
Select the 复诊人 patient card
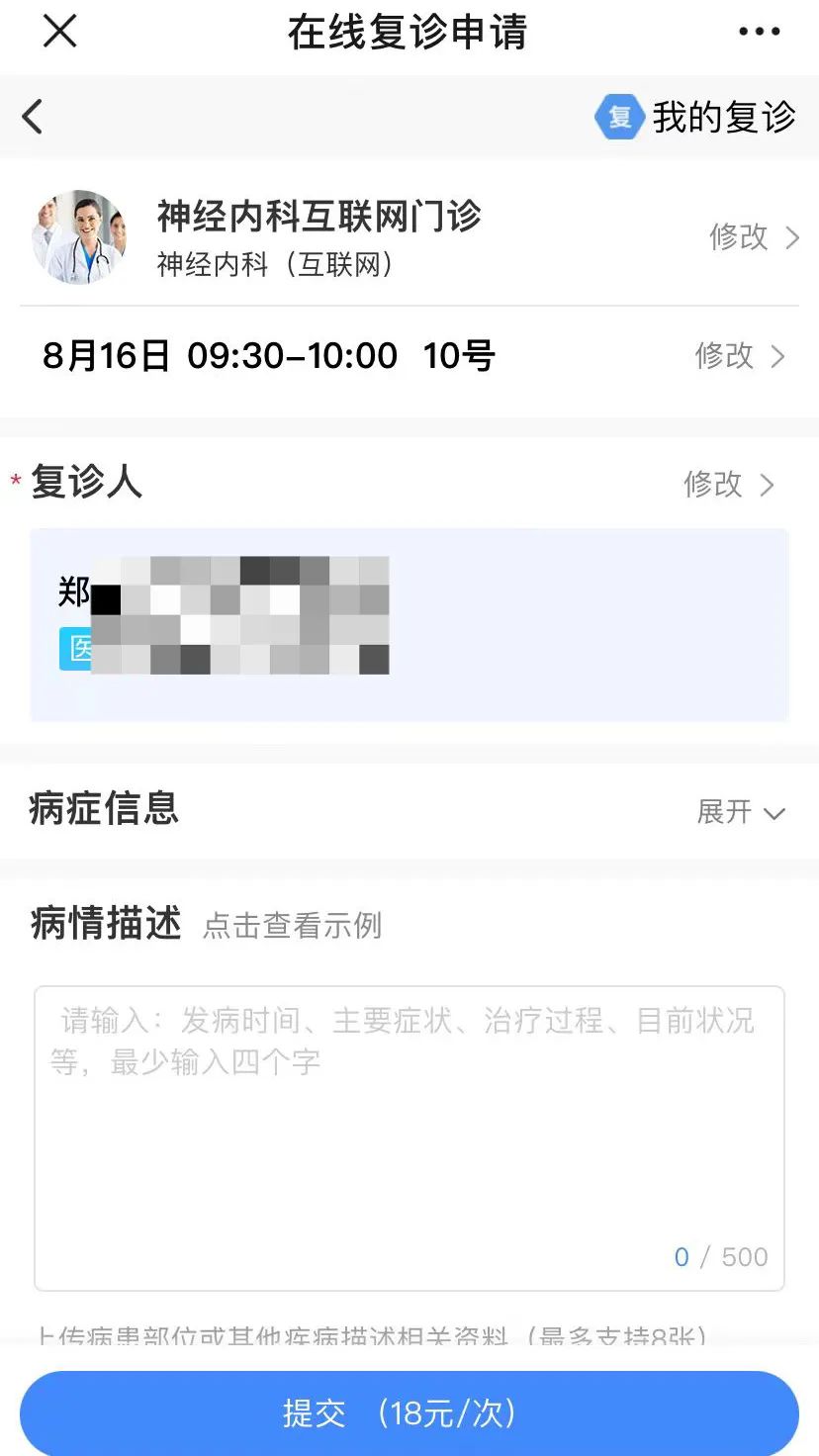(x=409, y=624)
